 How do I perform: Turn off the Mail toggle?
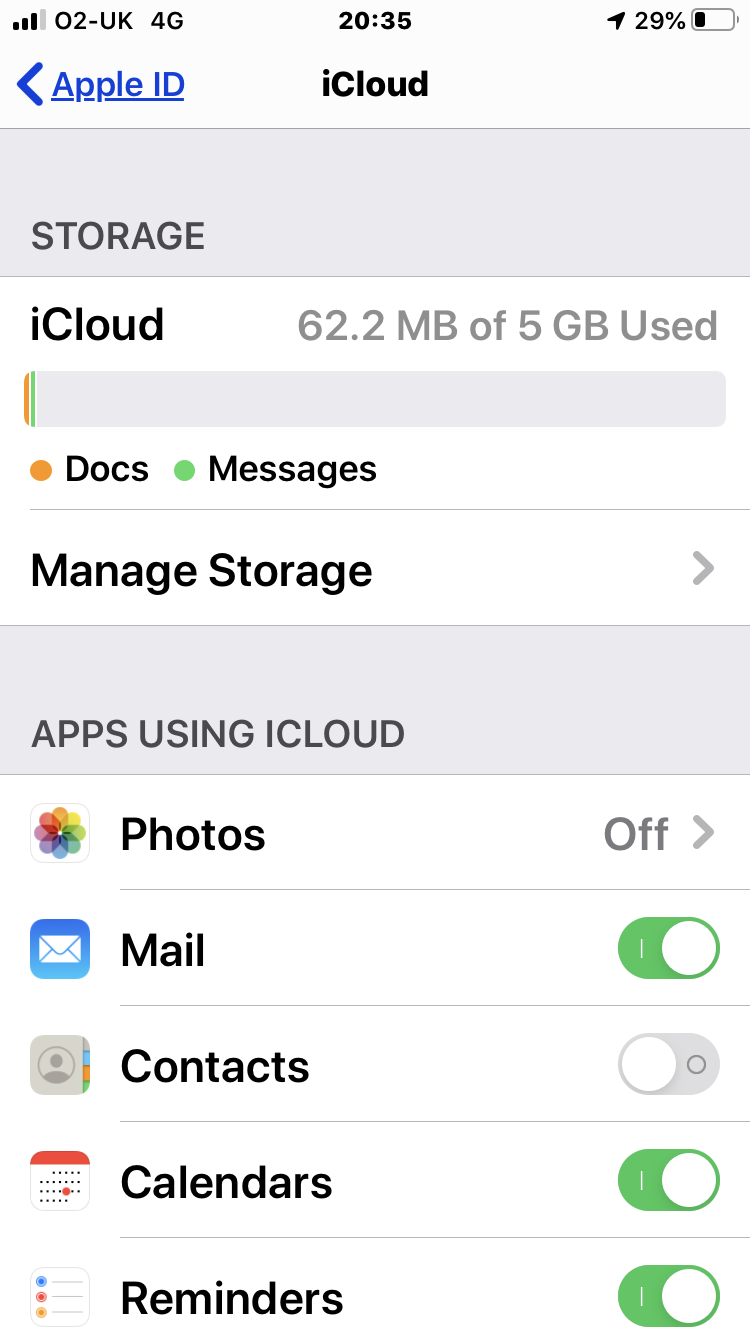click(x=668, y=948)
